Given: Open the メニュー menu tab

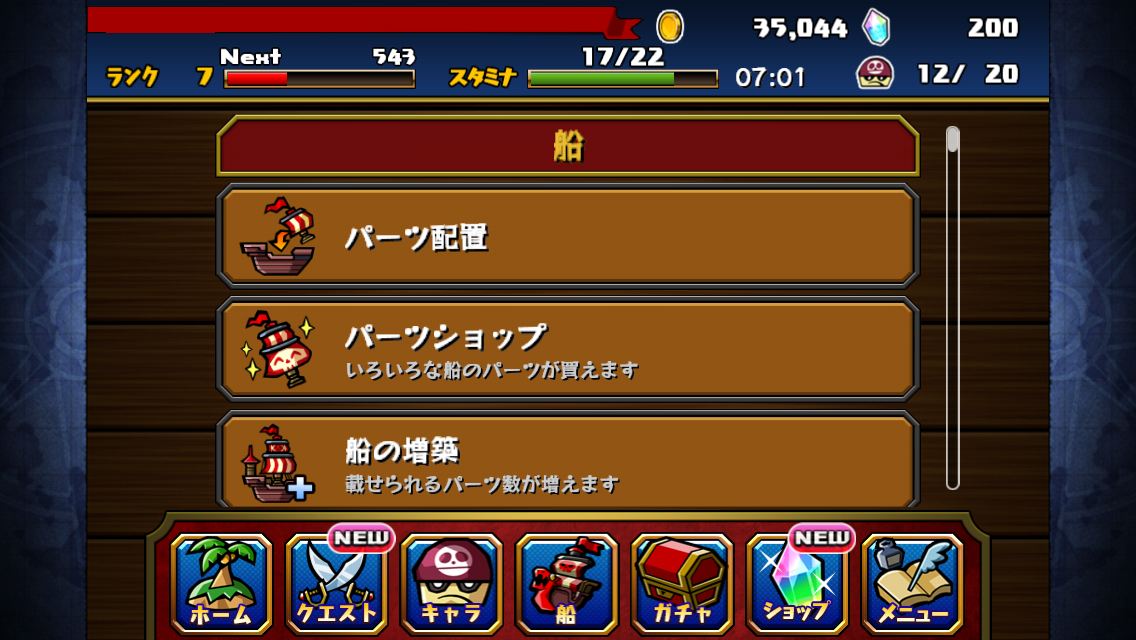Looking at the screenshot, I should click(912, 584).
